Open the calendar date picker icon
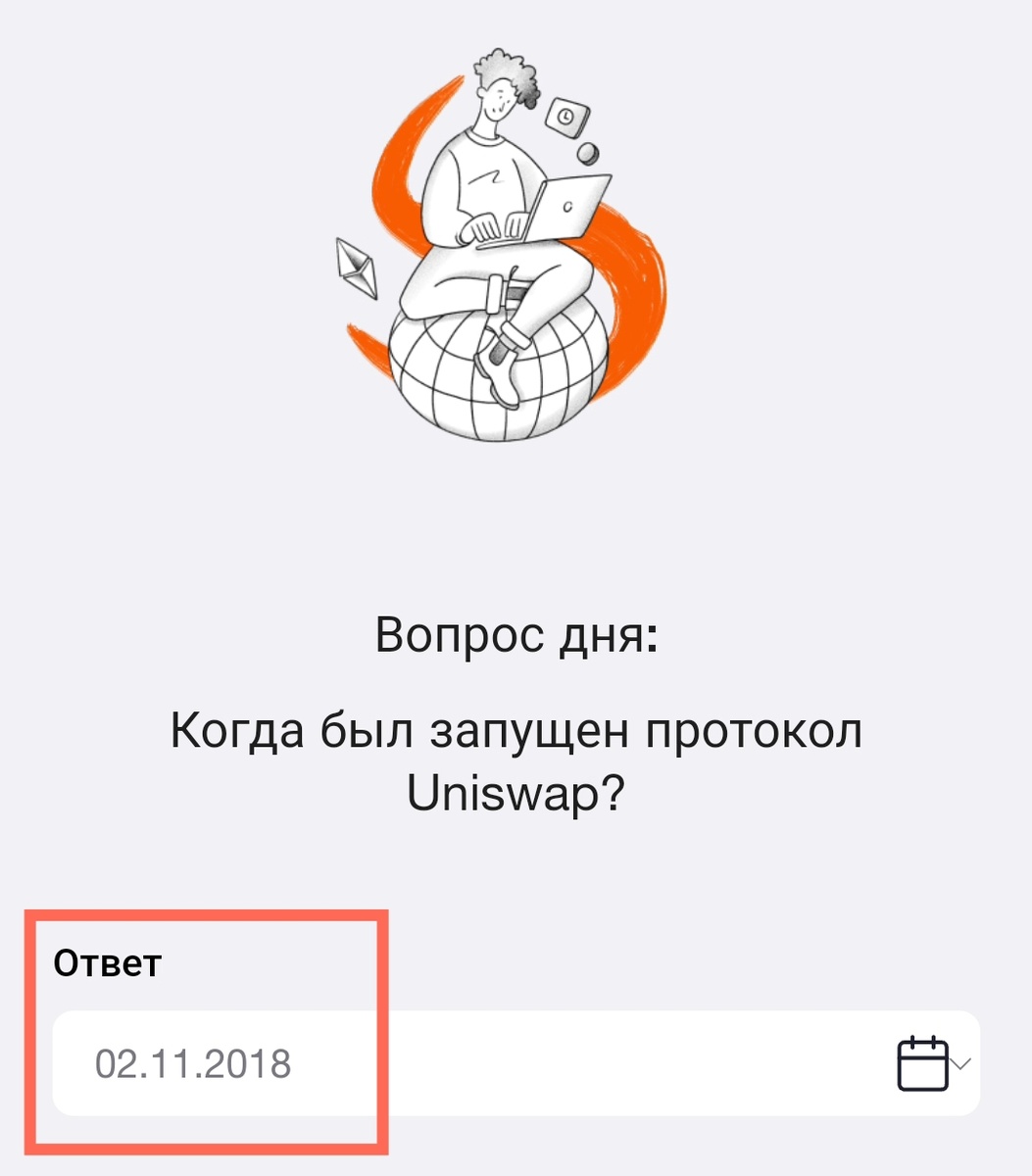 923,1063
